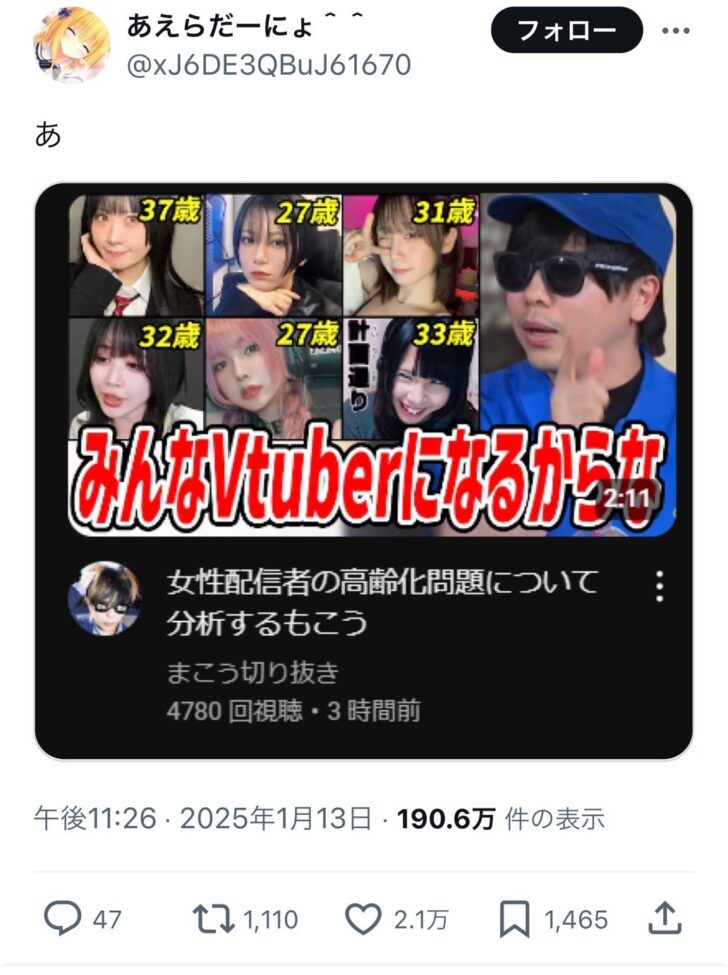Open the @xJ6DE3QBuJ61670 username handle
Image resolution: width=728 pixels, height=975 pixels.
(269, 65)
